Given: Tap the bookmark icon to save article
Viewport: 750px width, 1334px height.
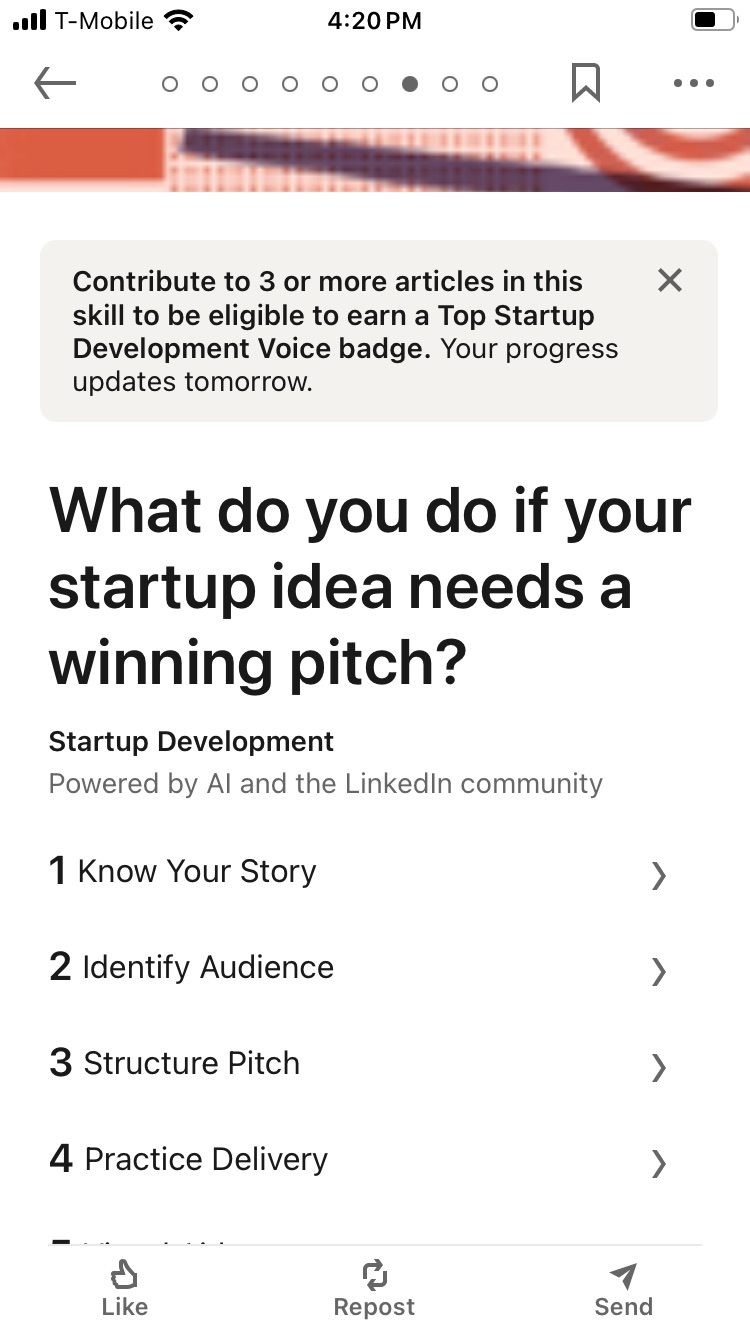Looking at the screenshot, I should (x=586, y=83).
